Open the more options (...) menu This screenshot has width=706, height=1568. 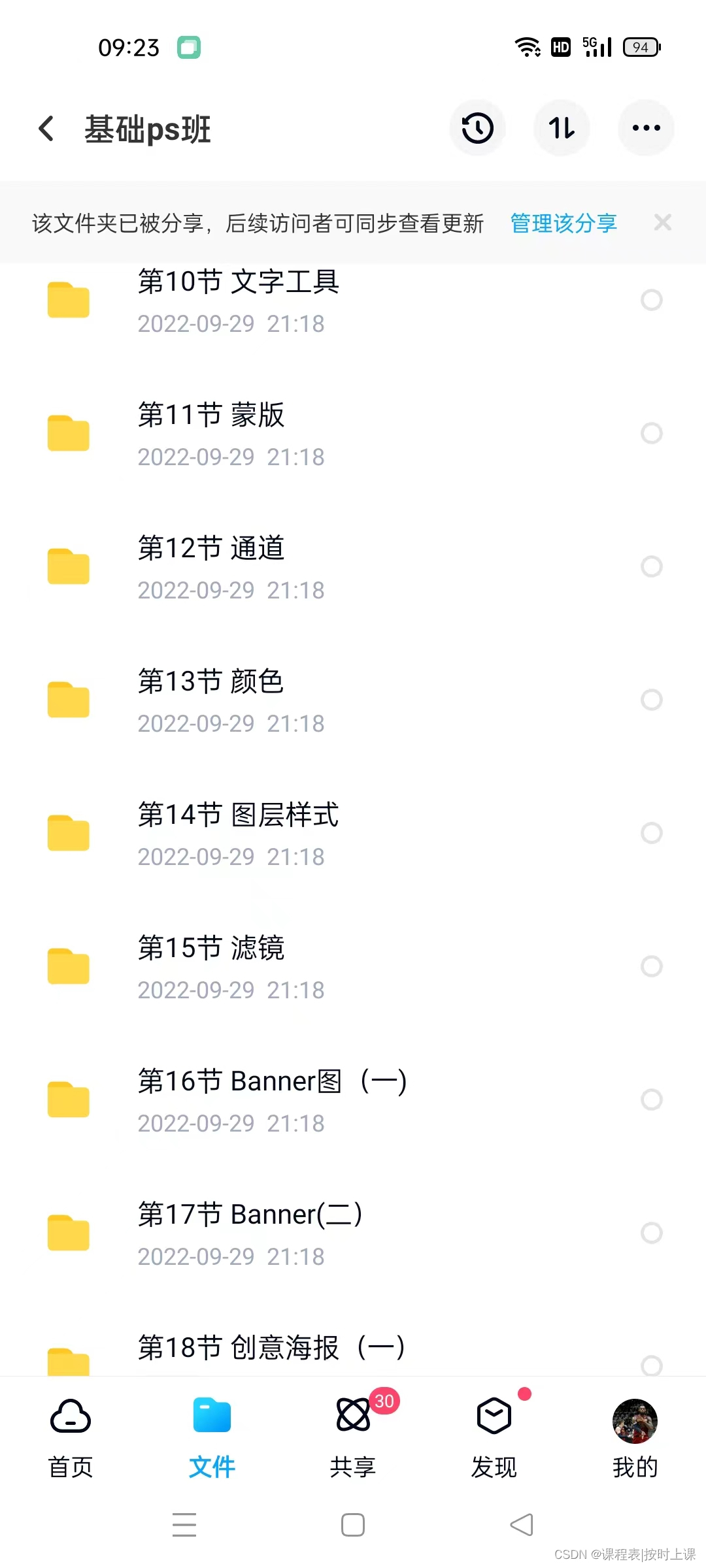[x=646, y=128]
